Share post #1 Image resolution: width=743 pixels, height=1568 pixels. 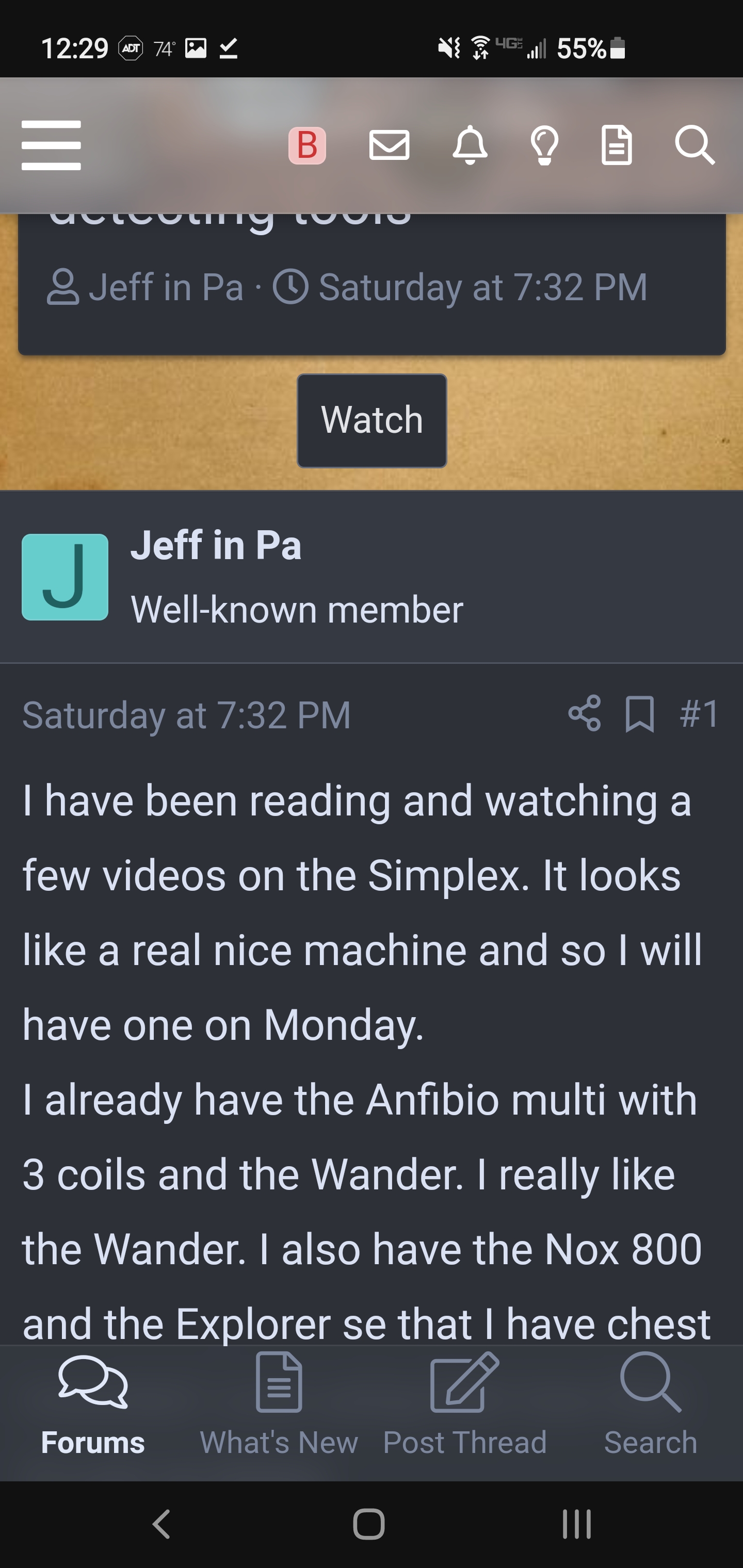click(585, 713)
